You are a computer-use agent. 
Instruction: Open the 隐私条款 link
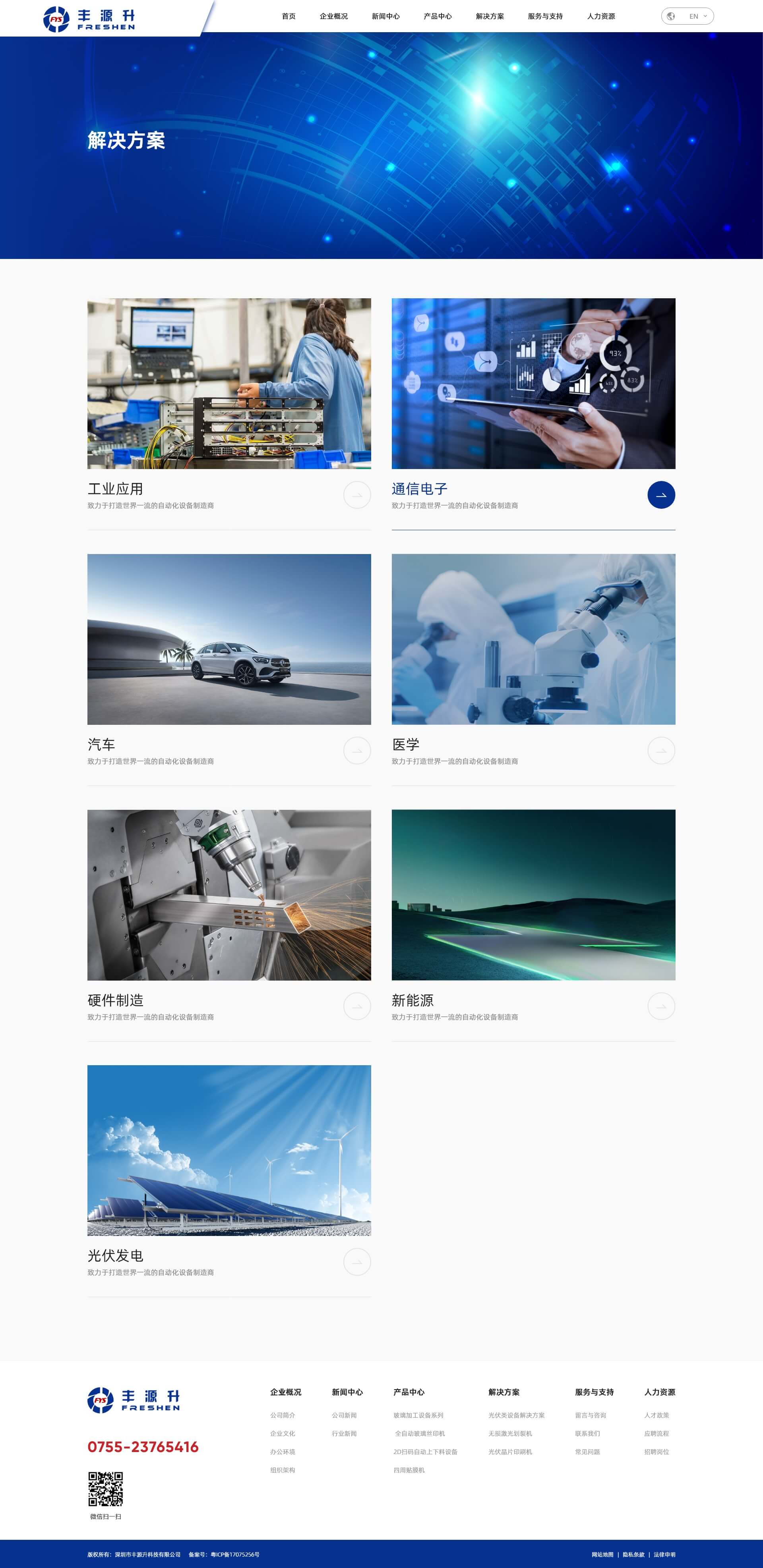coord(633,1554)
